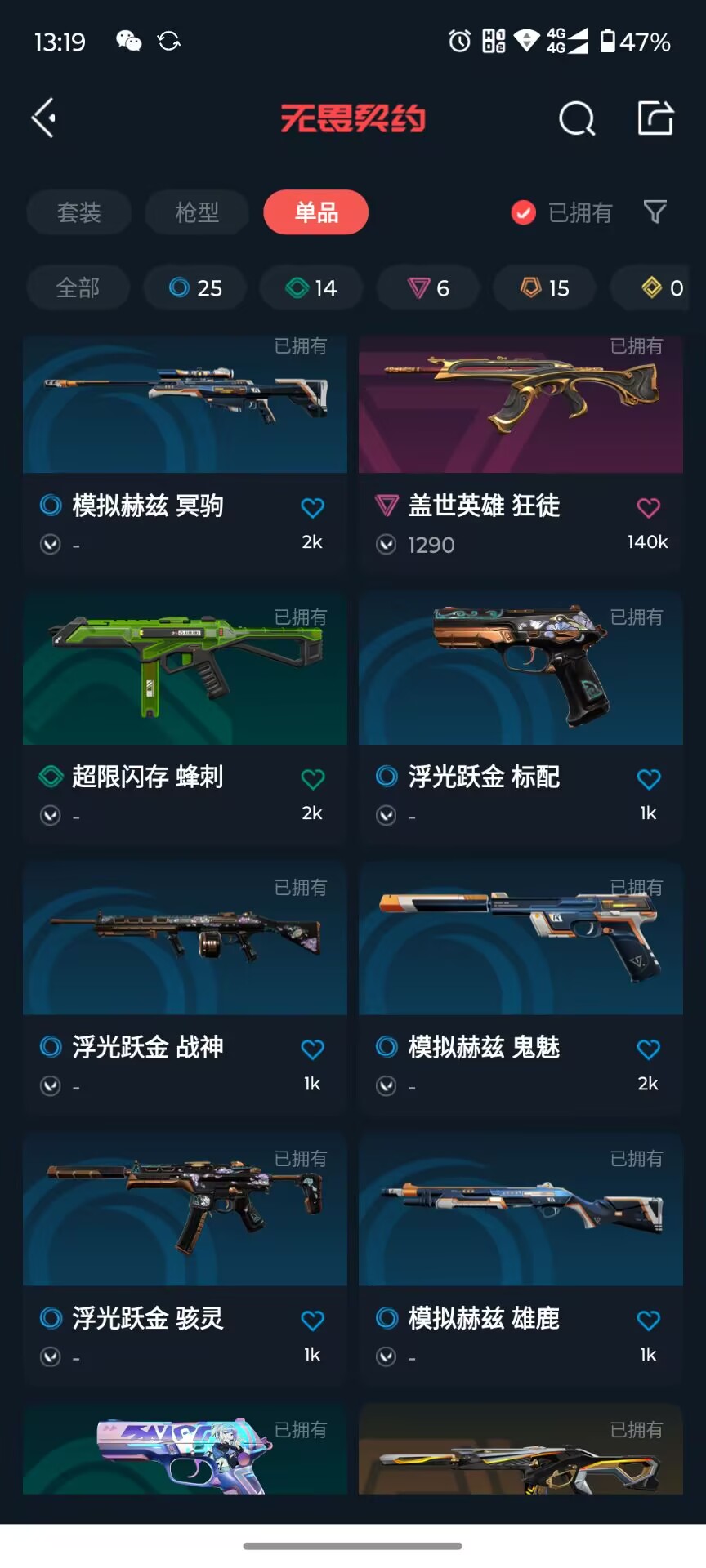This screenshot has height=1568, width=706.
Task: Like the 模拟赫兹 雄鹿 skin
Action: 649,1321
